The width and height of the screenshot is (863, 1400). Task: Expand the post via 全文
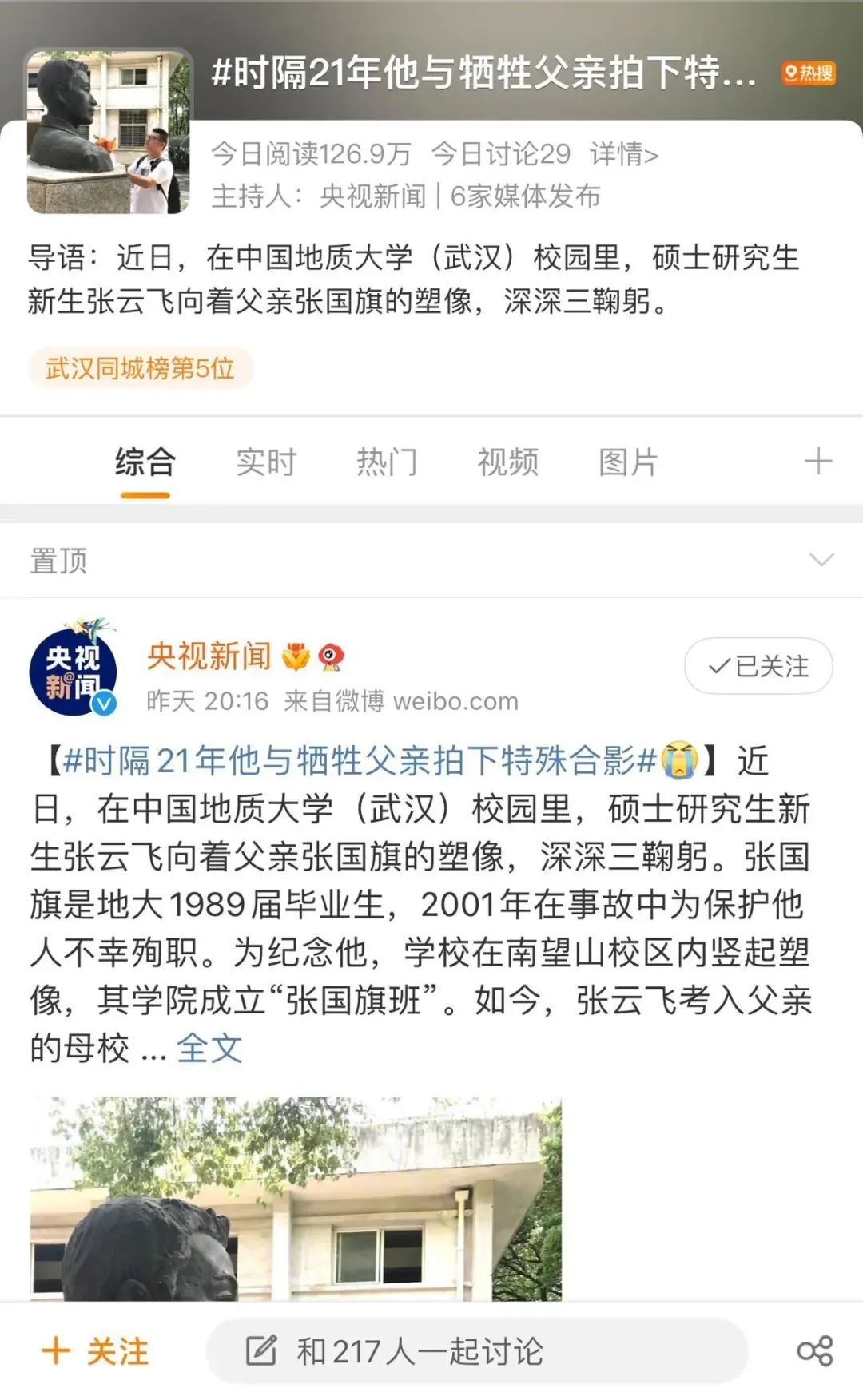[209, 1048]
